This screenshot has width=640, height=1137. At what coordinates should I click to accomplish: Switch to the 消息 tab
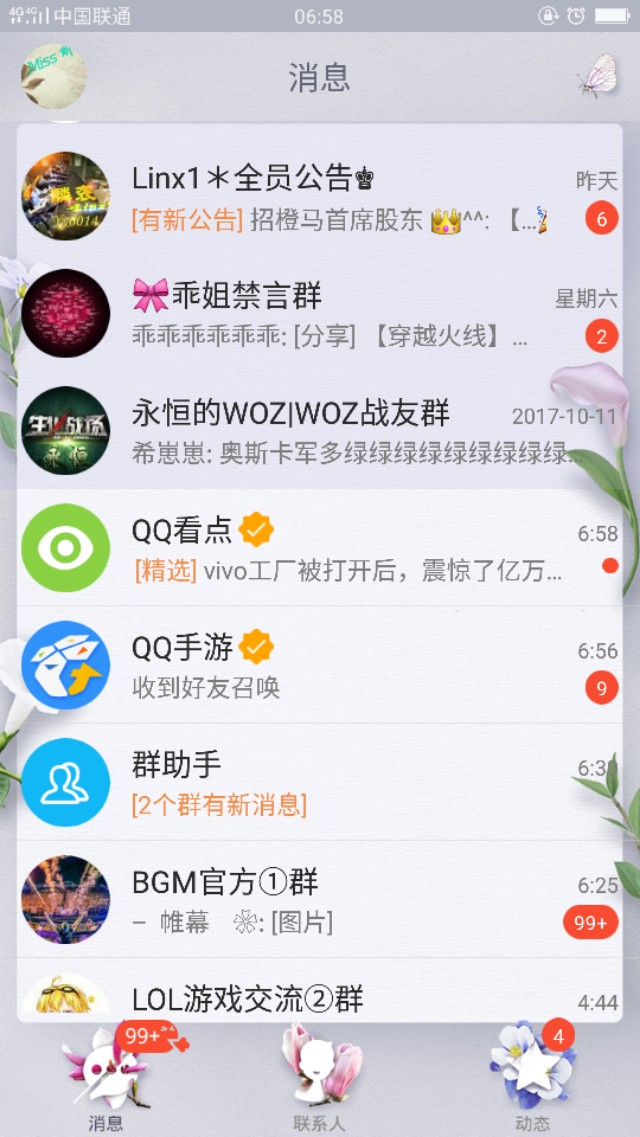tap(106, 1080)
